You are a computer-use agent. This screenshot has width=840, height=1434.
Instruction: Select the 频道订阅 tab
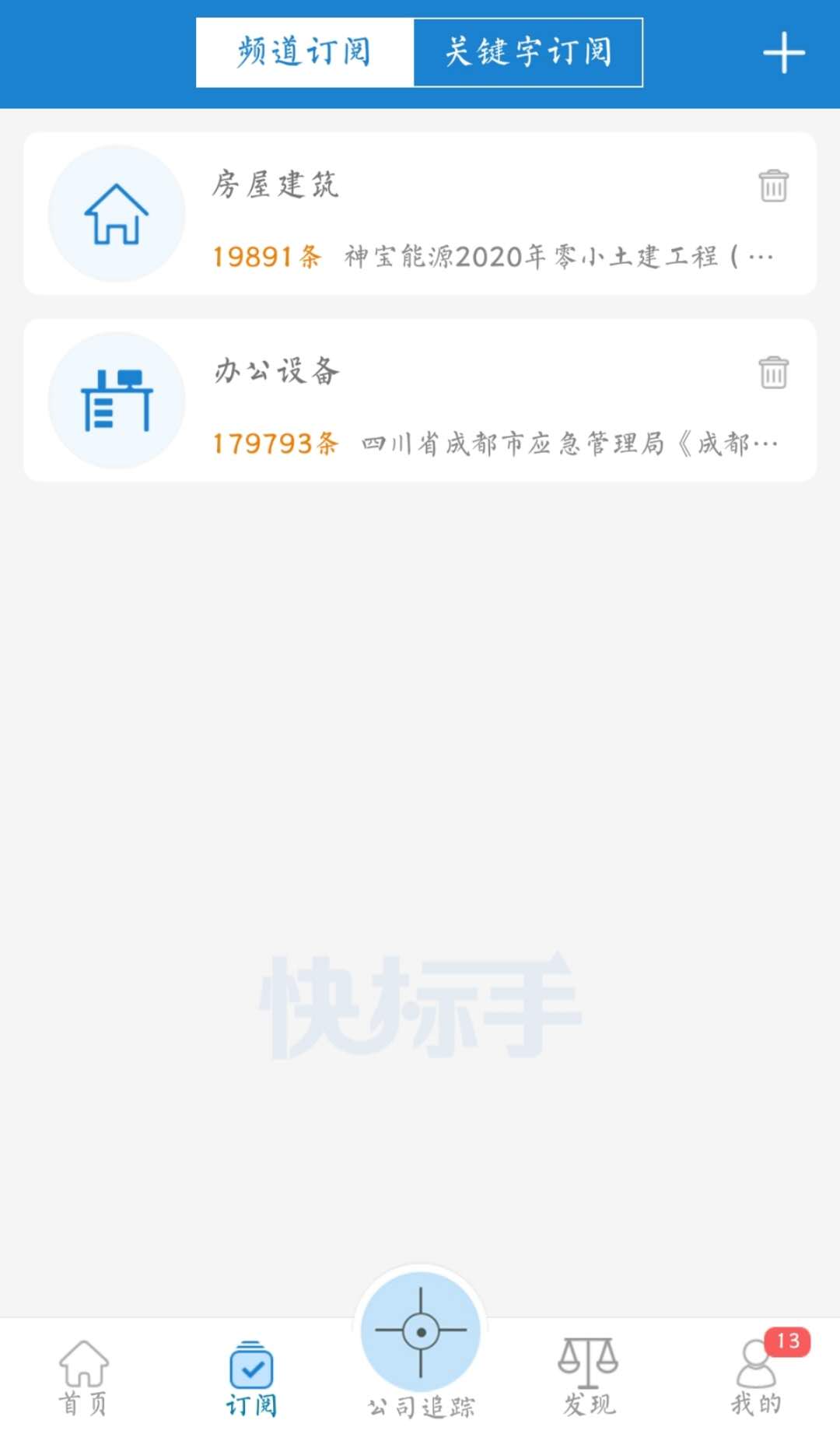point(304,53)
